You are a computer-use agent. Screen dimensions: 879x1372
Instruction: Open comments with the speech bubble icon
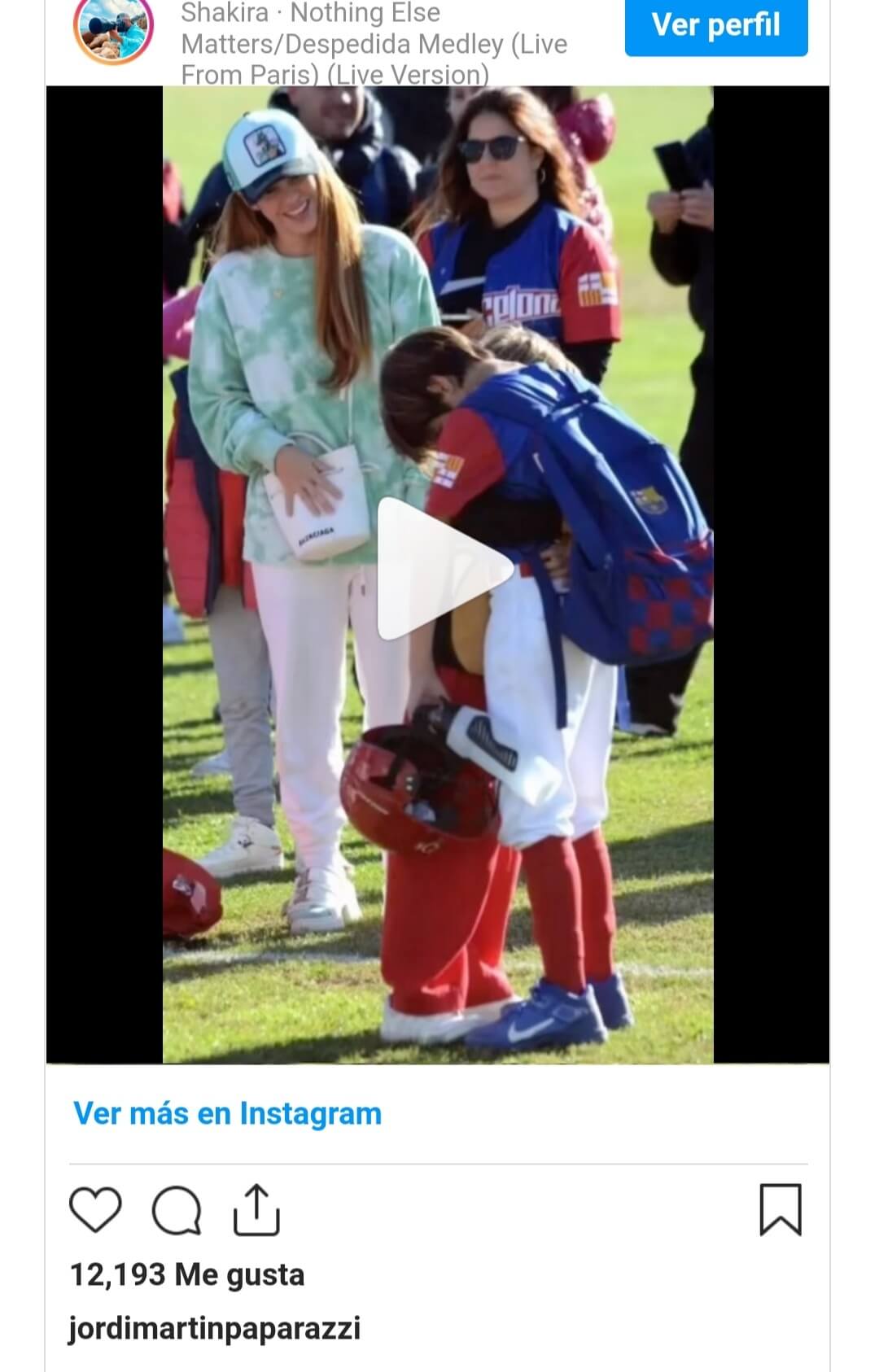click(176, 1211)
